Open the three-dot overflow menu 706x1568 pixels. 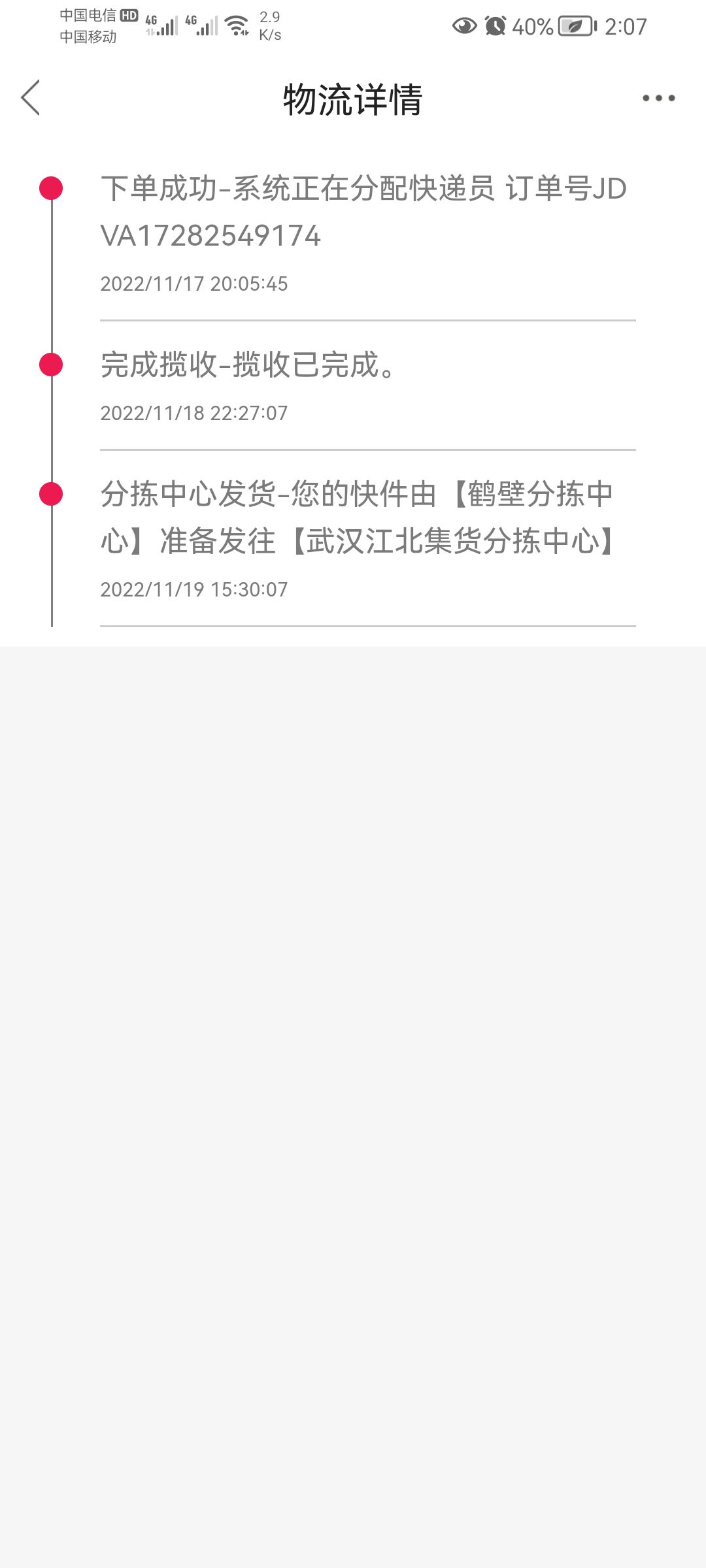658,98
